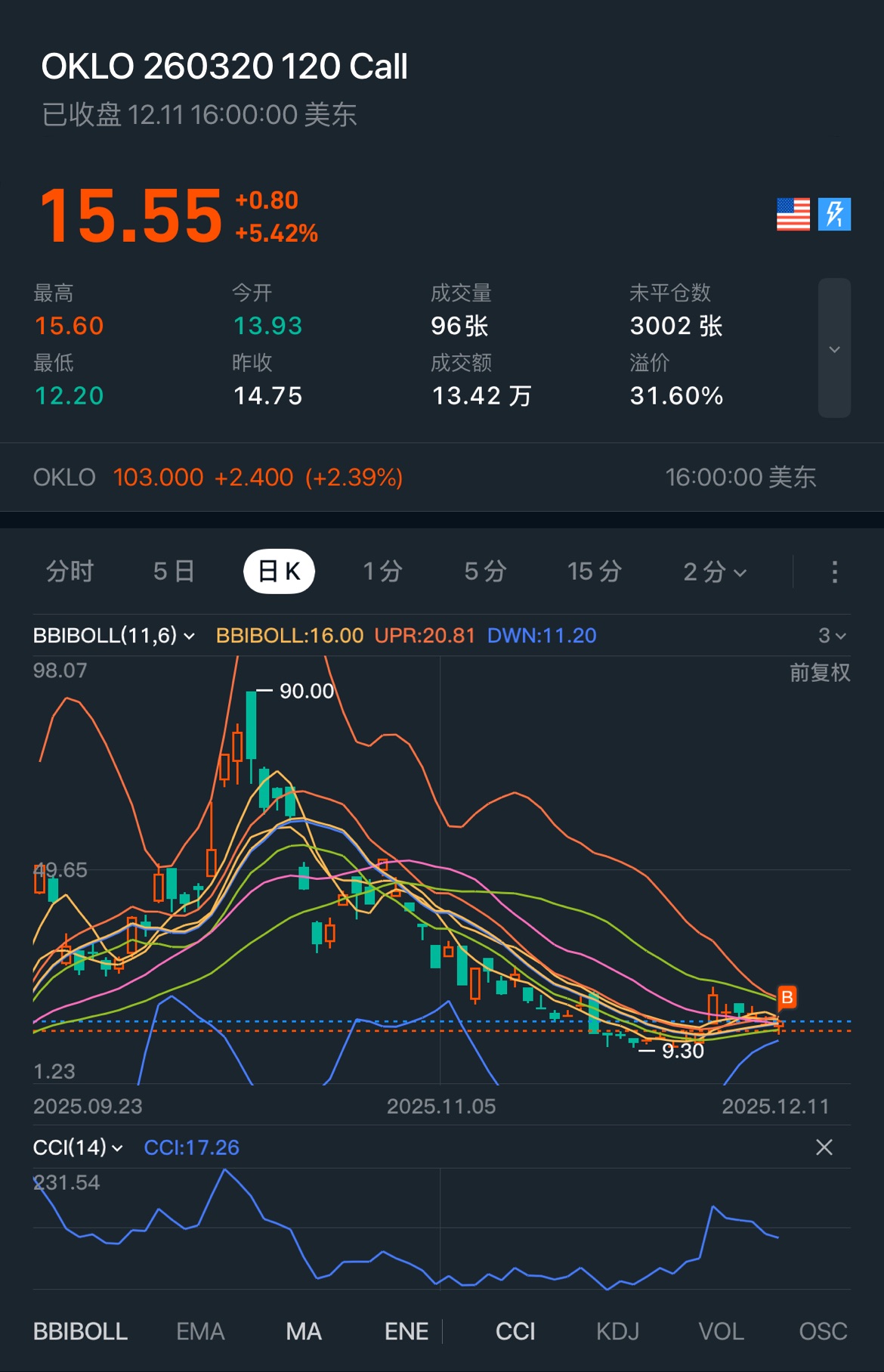Expand the quote details chevron

click(834, 348)
